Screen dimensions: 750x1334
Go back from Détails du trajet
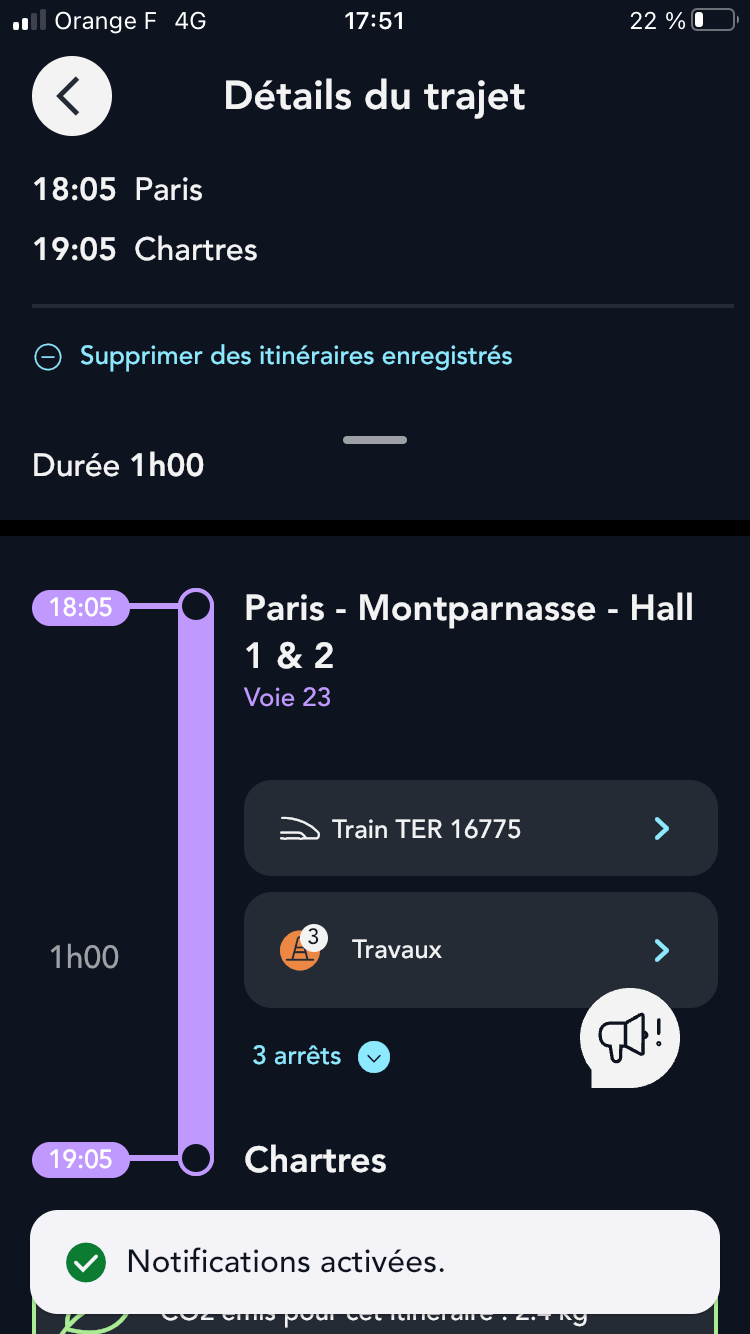coord(72,96)
